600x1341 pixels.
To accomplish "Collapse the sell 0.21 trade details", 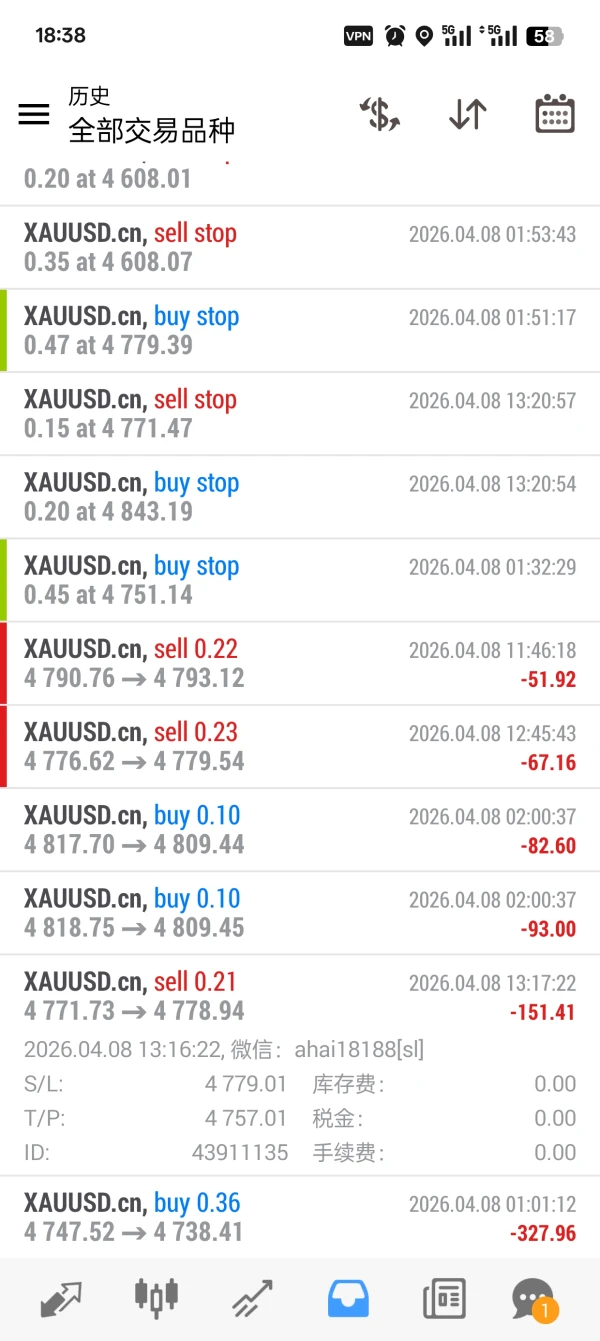I will (300, 996).
